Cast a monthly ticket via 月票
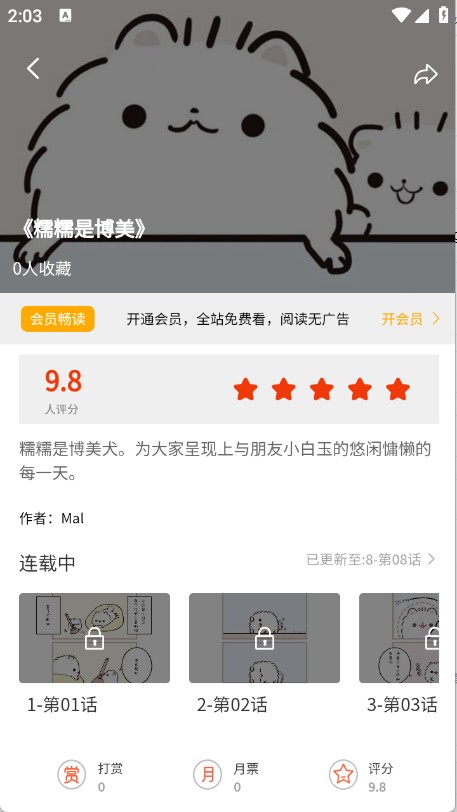This screenshot has height=812, width=457. pos(225,775)
